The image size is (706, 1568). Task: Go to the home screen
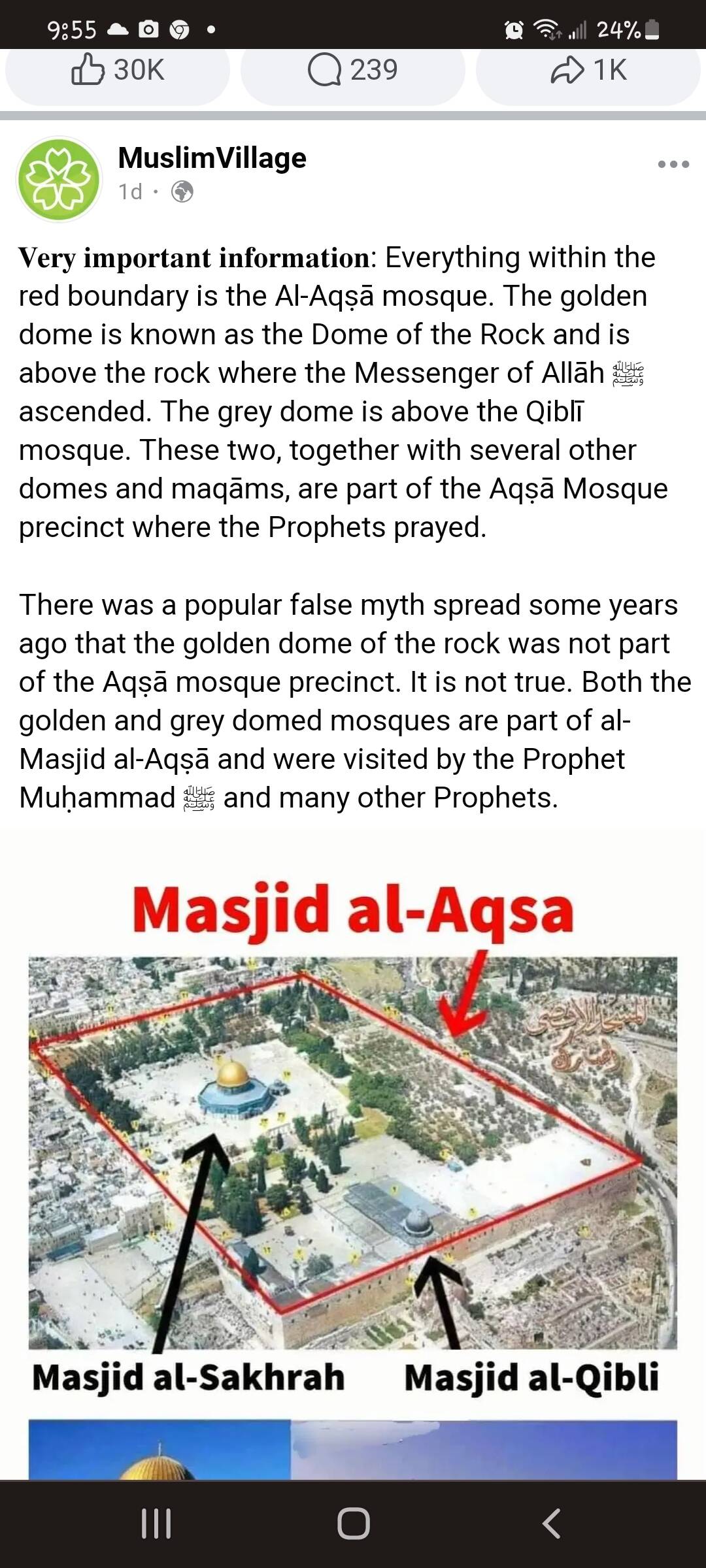tap(353, 1524)
